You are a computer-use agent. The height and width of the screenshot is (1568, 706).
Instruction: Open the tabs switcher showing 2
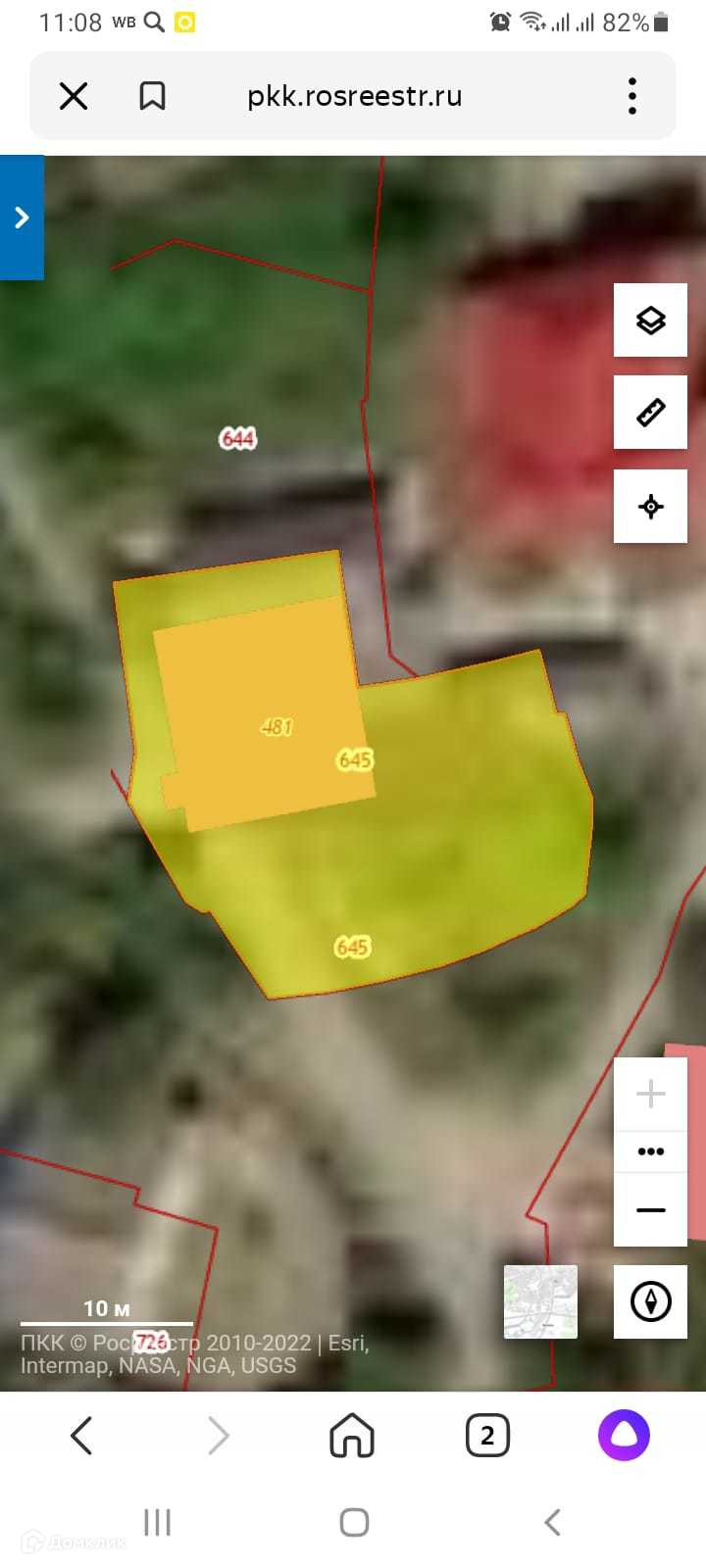click(x=487, y=1436)
